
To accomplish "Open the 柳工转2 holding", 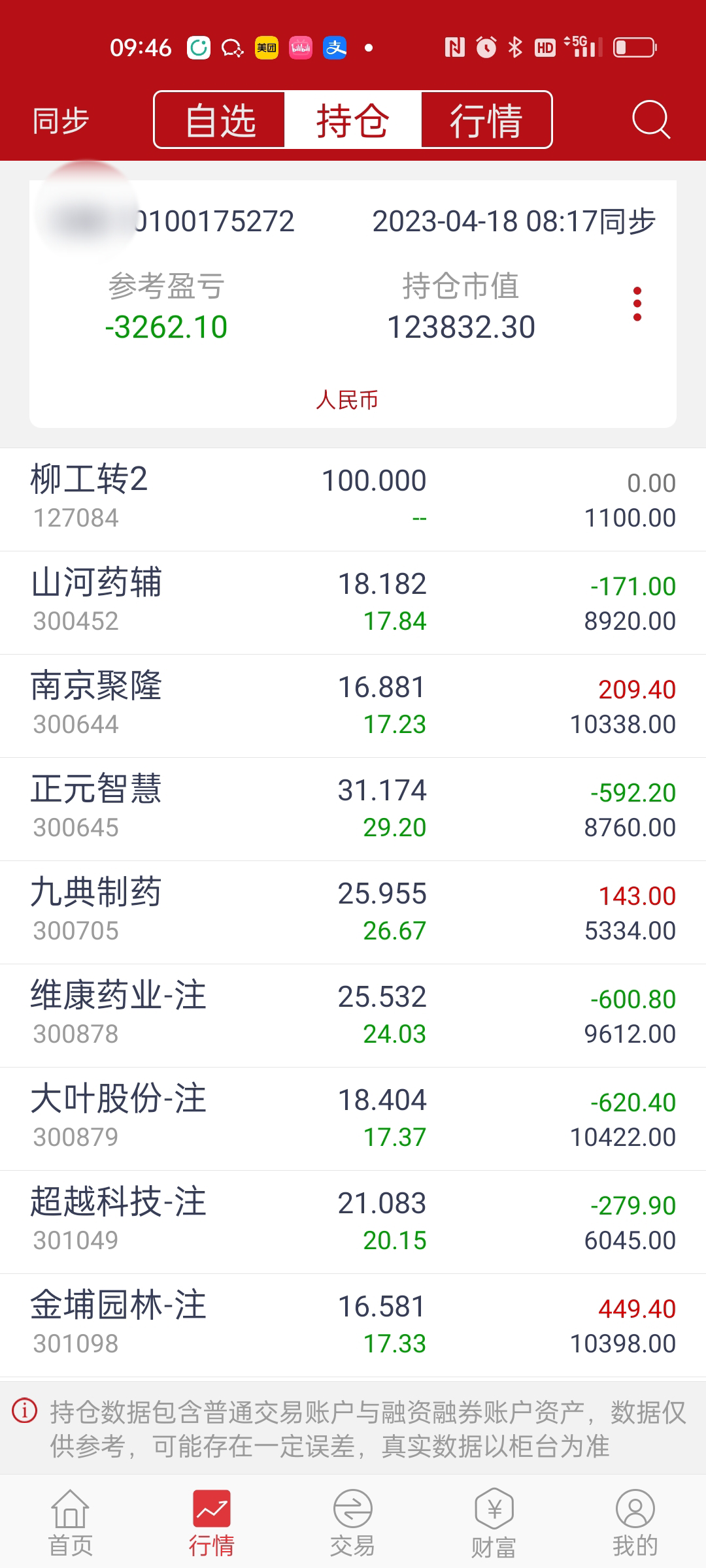I will click(353, 499).
